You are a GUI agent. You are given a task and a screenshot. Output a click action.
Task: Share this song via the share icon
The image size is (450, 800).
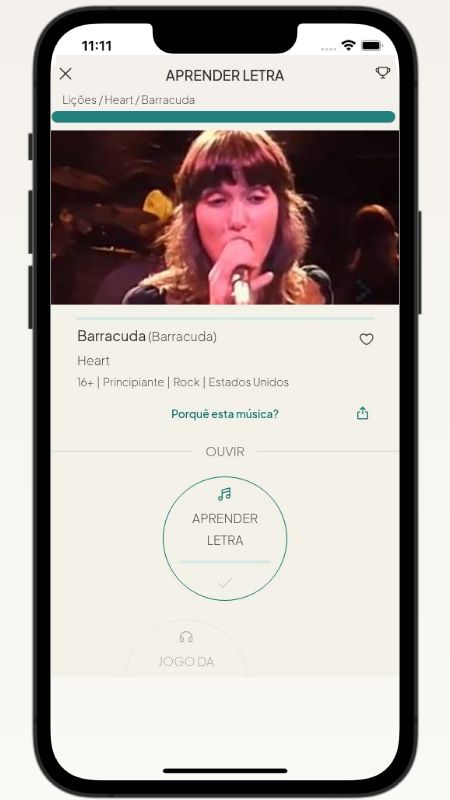(x=362, y=413)
